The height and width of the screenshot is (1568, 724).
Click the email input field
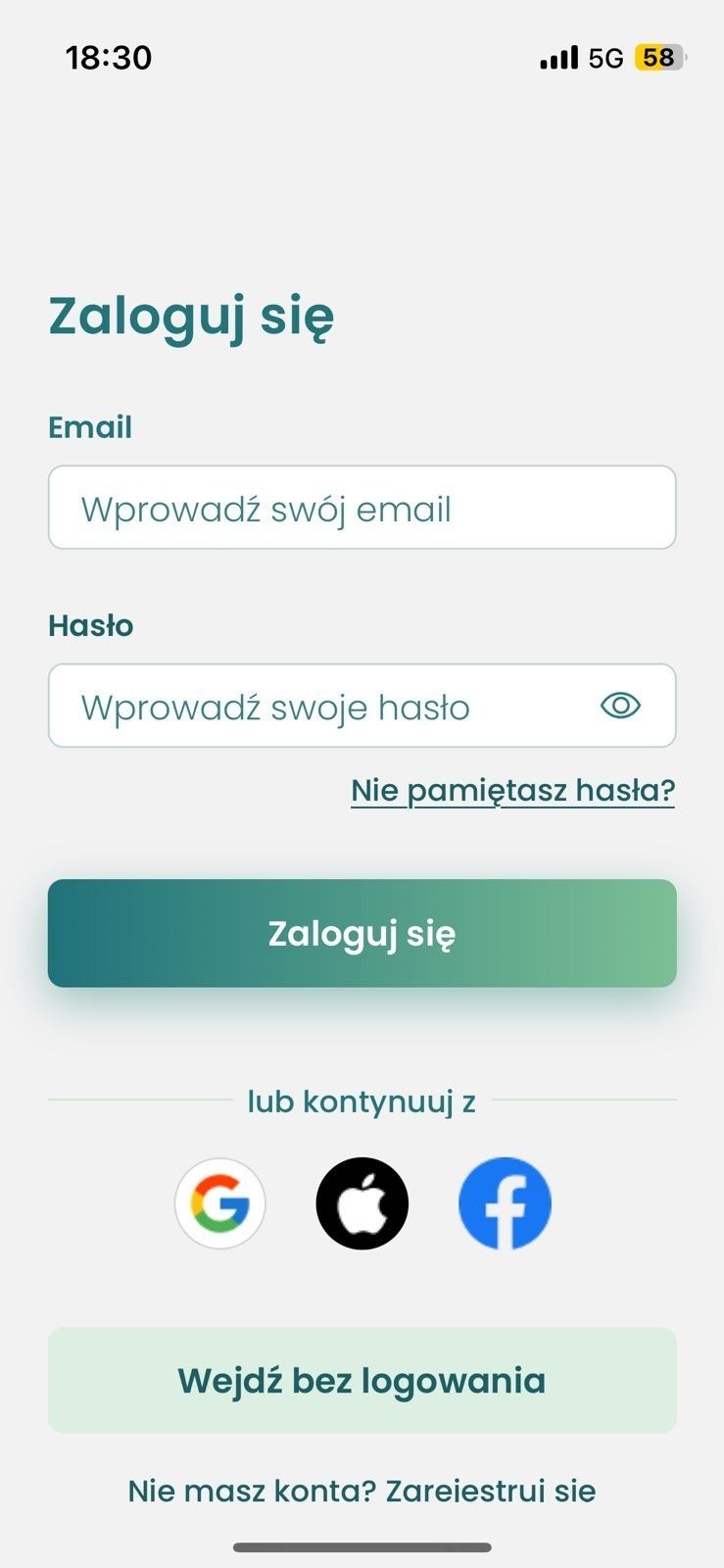coord(362,507)
